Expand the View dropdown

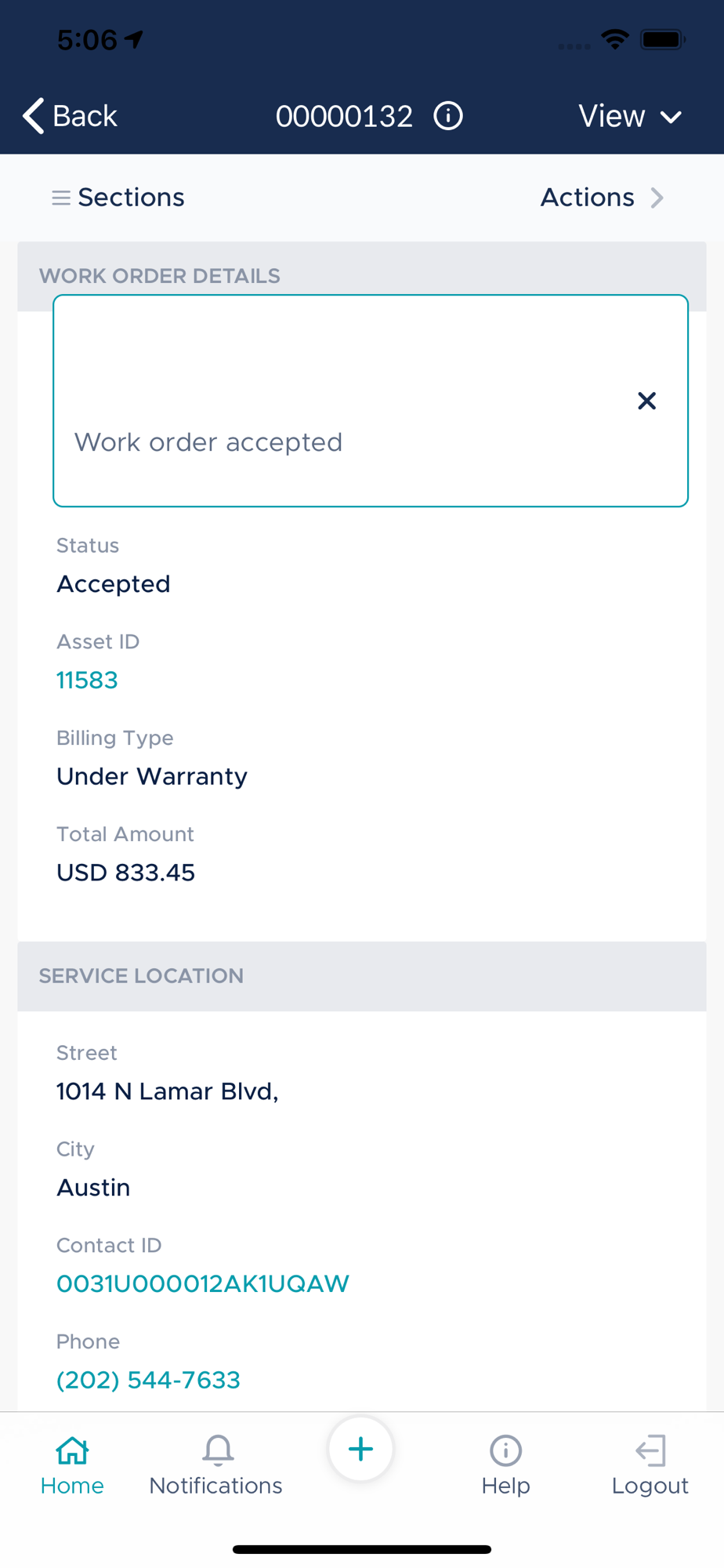[630, 116]
